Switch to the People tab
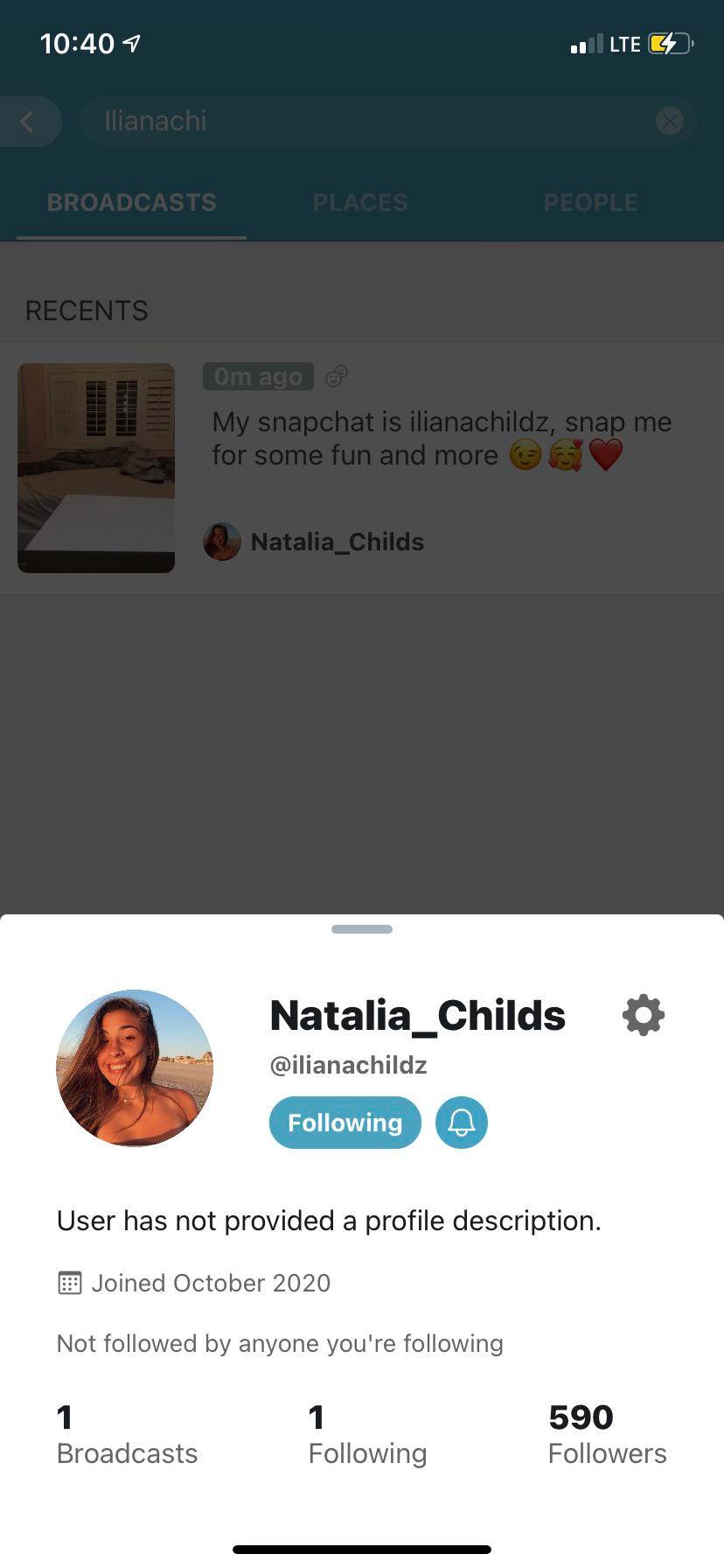 click(590, 203)
